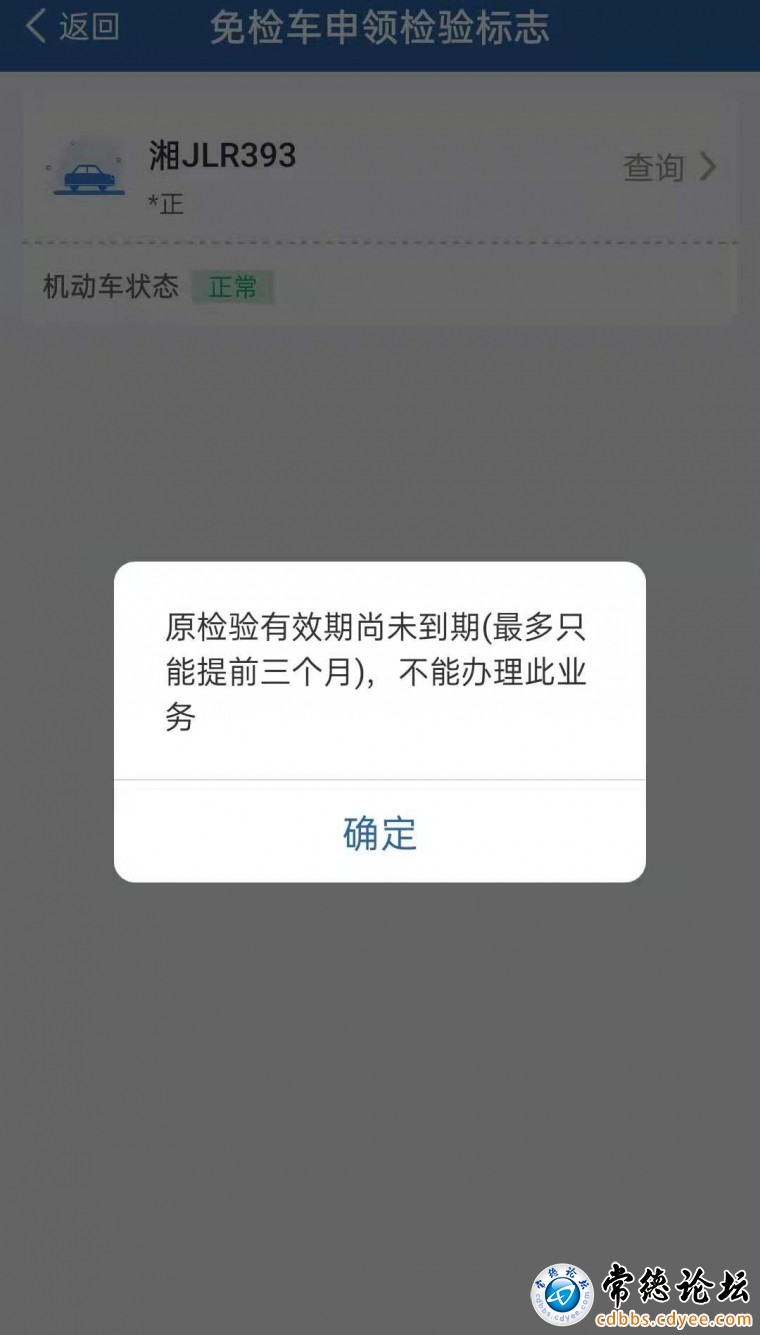This screenshot has width=760, height=1335.
Task: Go back using 返回
Action: click(72, 27)
